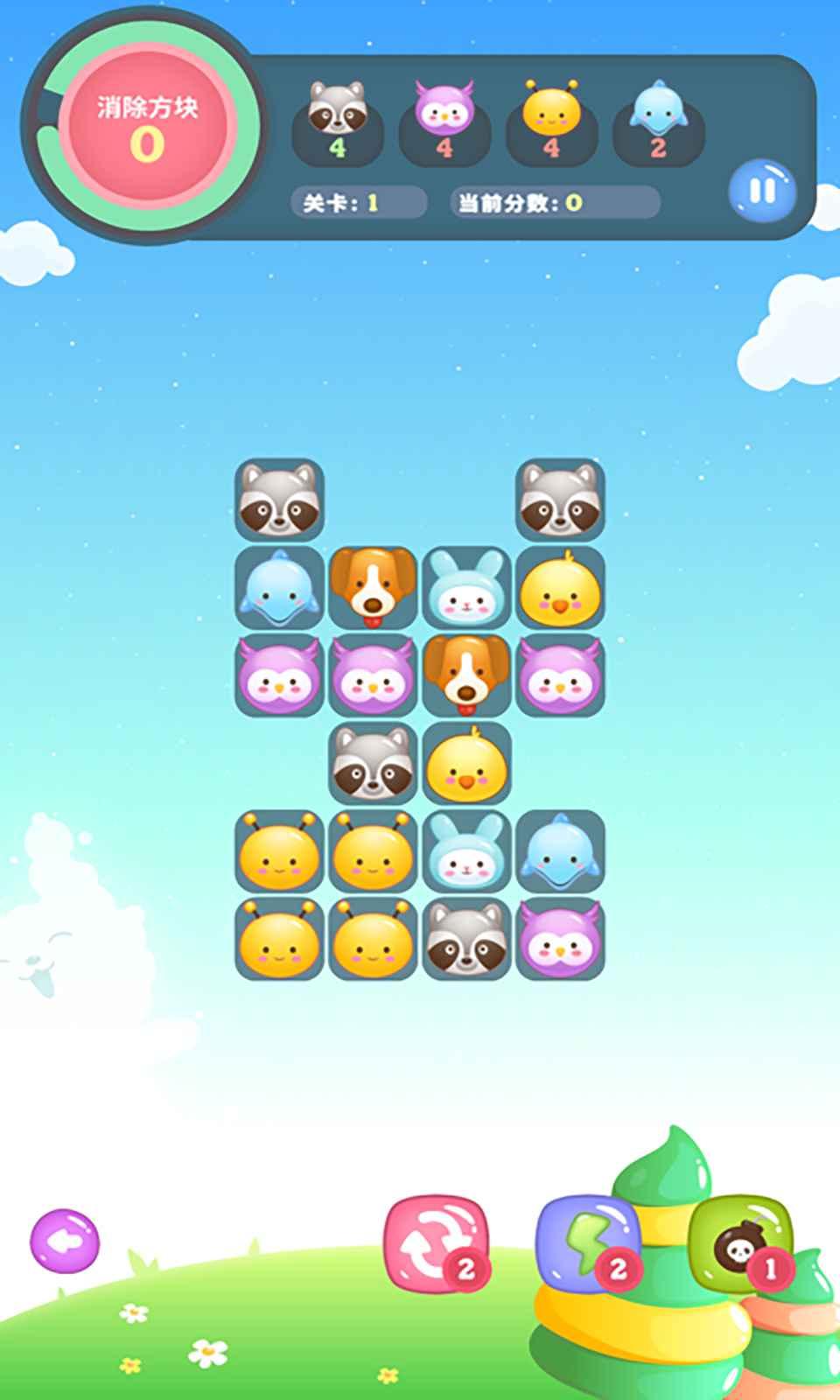840x1400 pixels.
Task: Tap the chick tile beside the lone raccoon
Action: (466, 763)
